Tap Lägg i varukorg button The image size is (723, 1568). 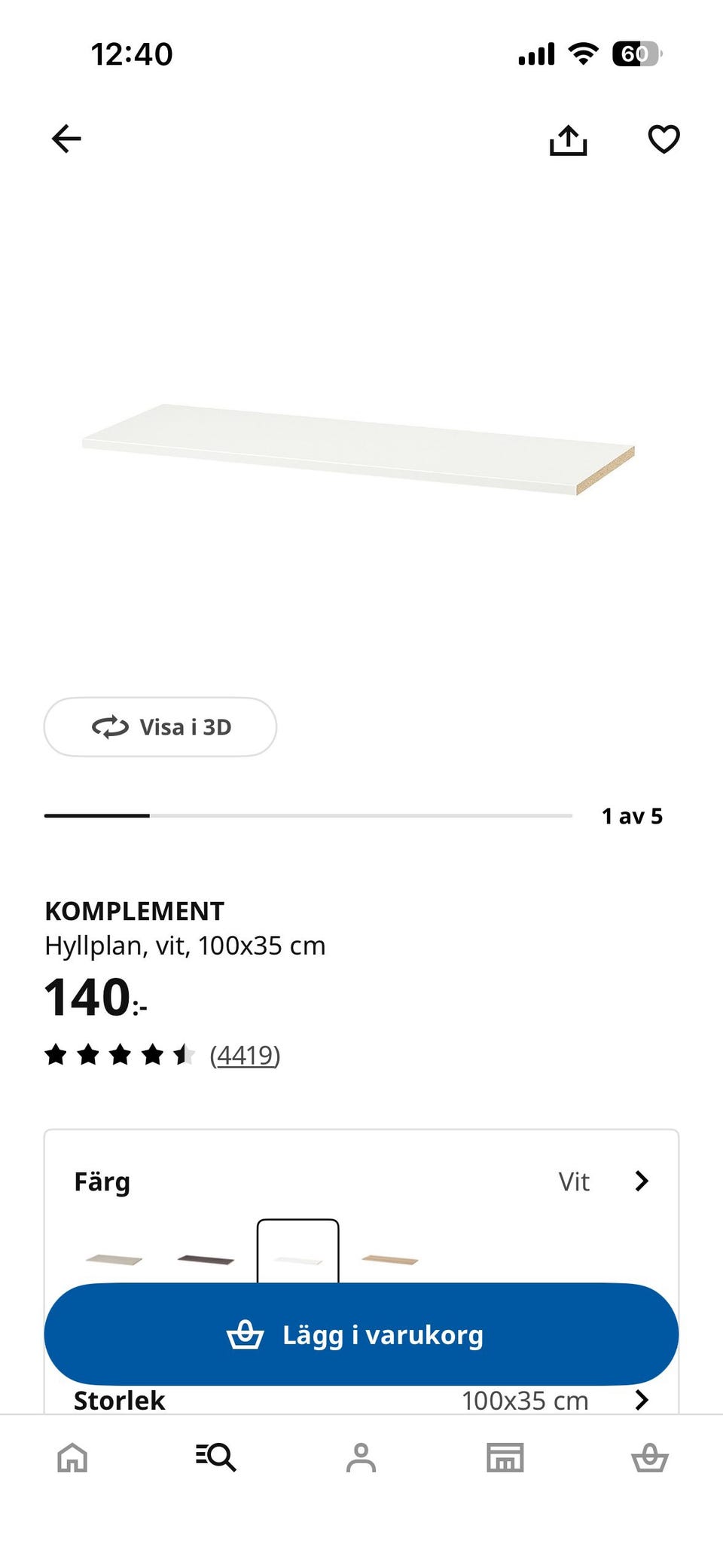361,1334
